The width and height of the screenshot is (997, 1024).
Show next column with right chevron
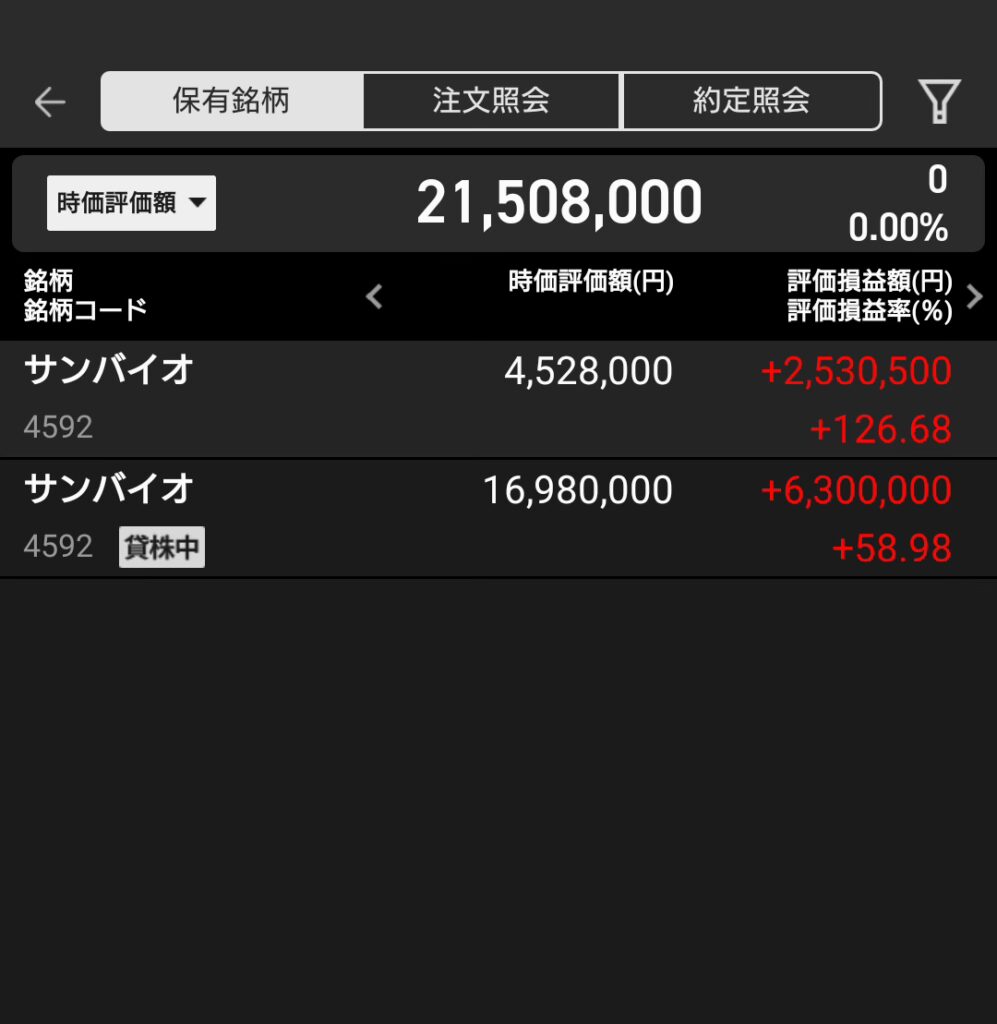click(975, 296)
